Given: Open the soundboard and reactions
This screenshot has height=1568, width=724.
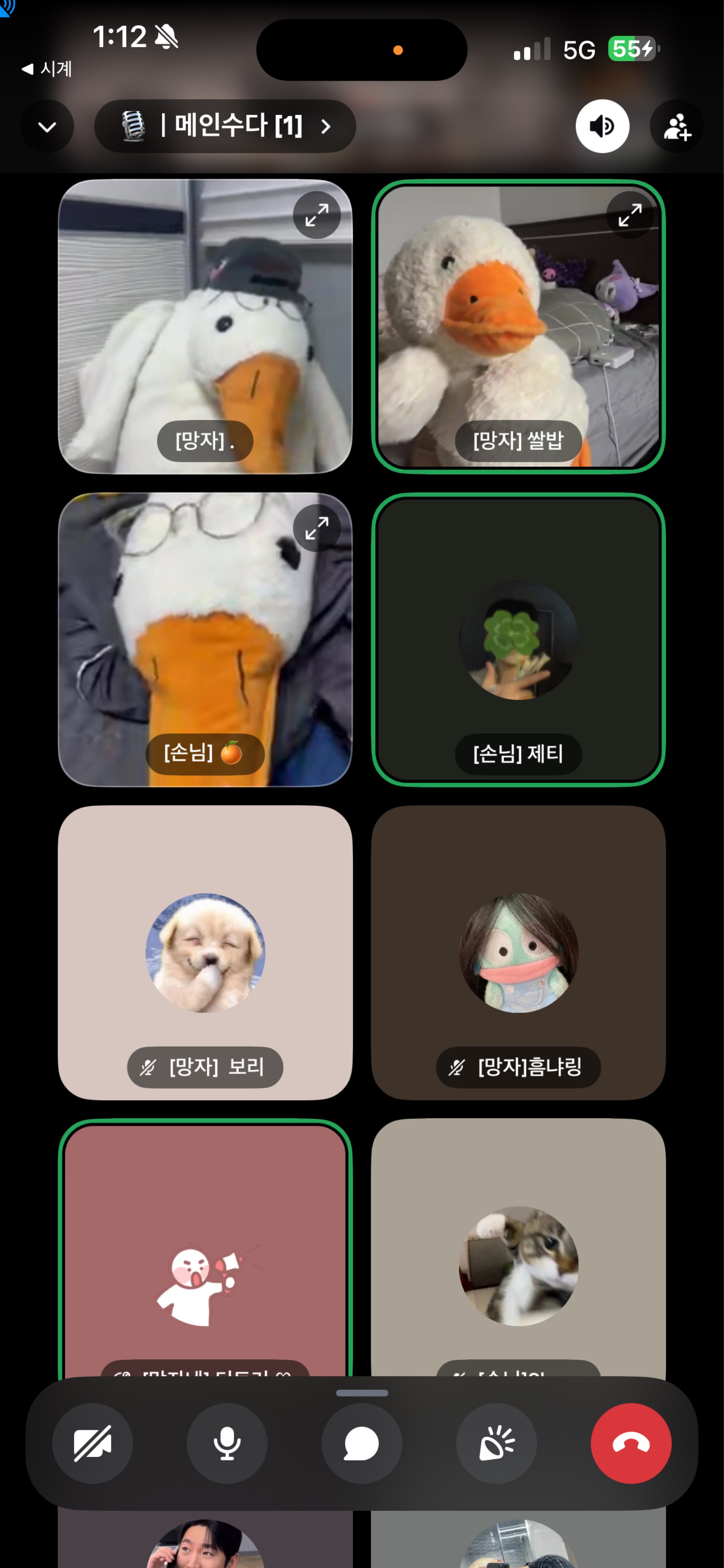Looking at the screenshot, I should (496, 1443).
